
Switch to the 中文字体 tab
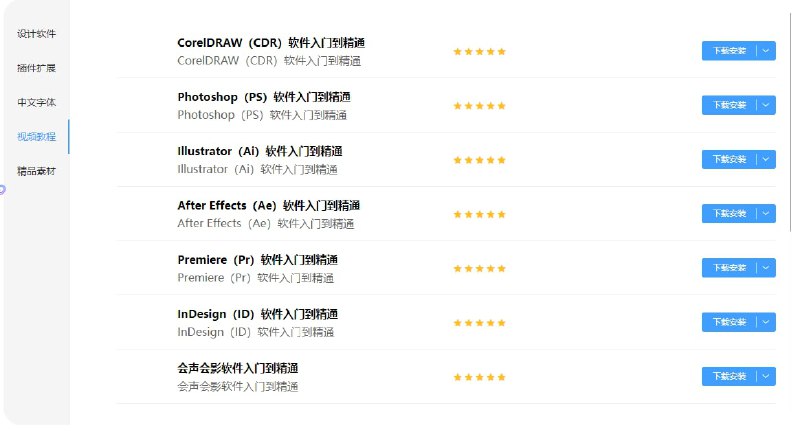tap(36, 102)
